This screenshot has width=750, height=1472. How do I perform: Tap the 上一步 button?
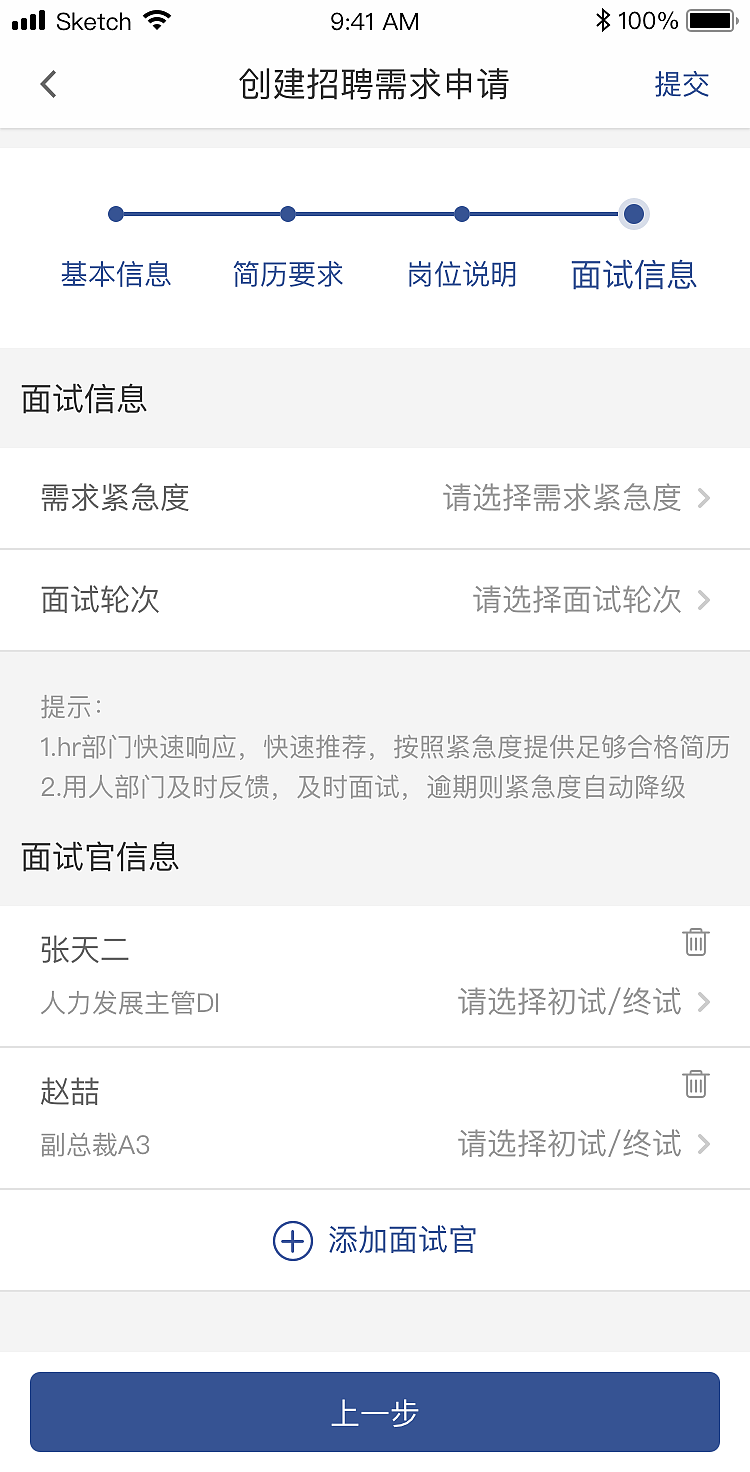[374, 1412]
